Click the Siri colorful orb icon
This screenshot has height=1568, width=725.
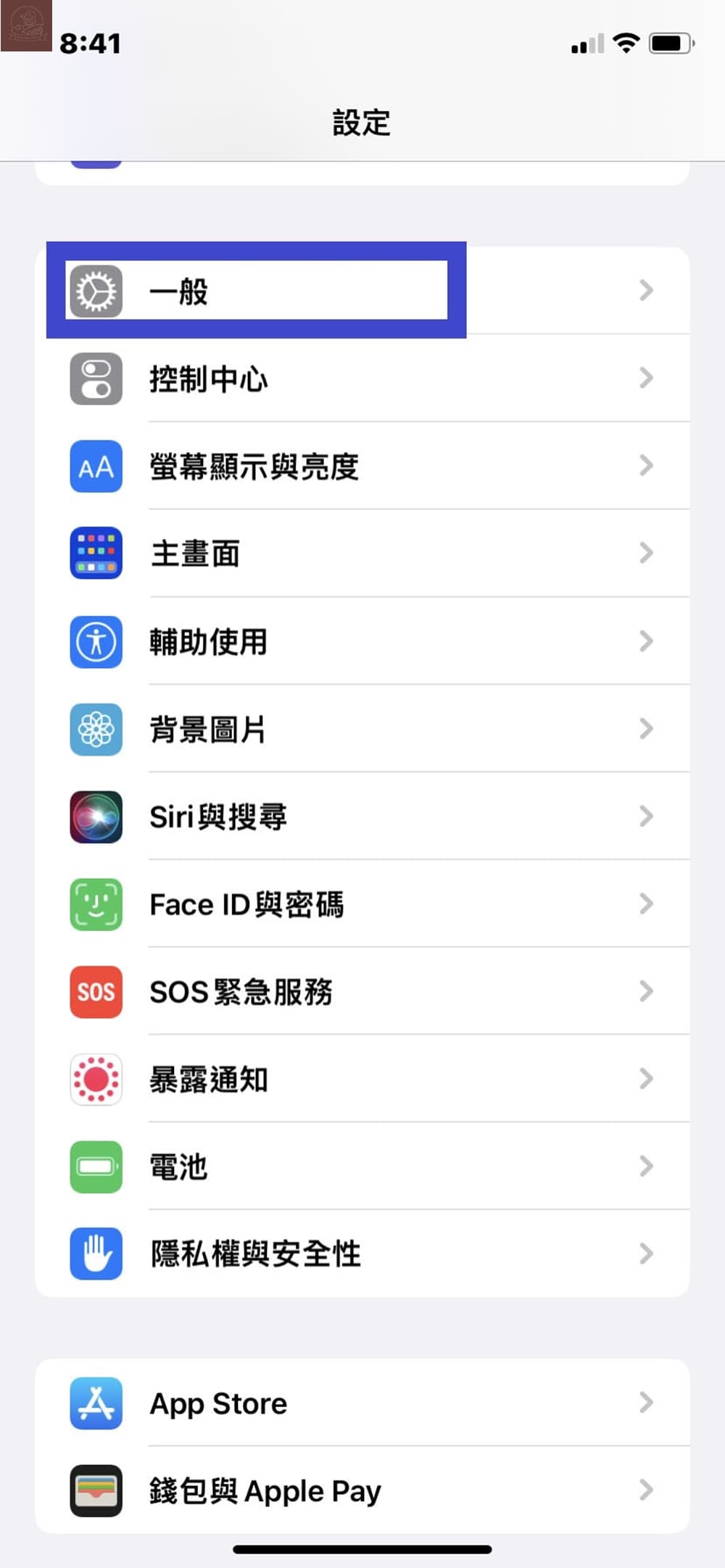(x=95, y=817)
